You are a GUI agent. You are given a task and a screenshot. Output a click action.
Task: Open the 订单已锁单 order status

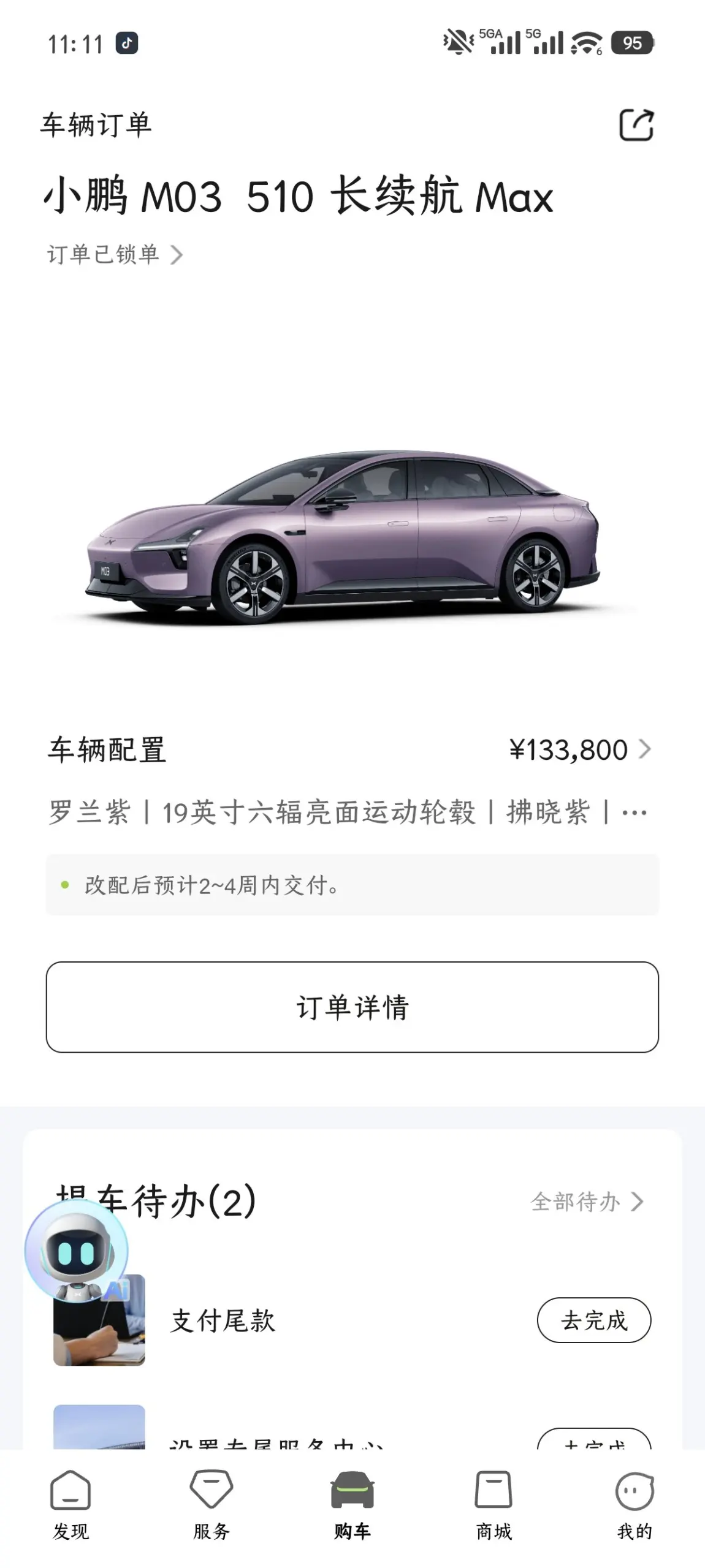(x=115, y=254)
